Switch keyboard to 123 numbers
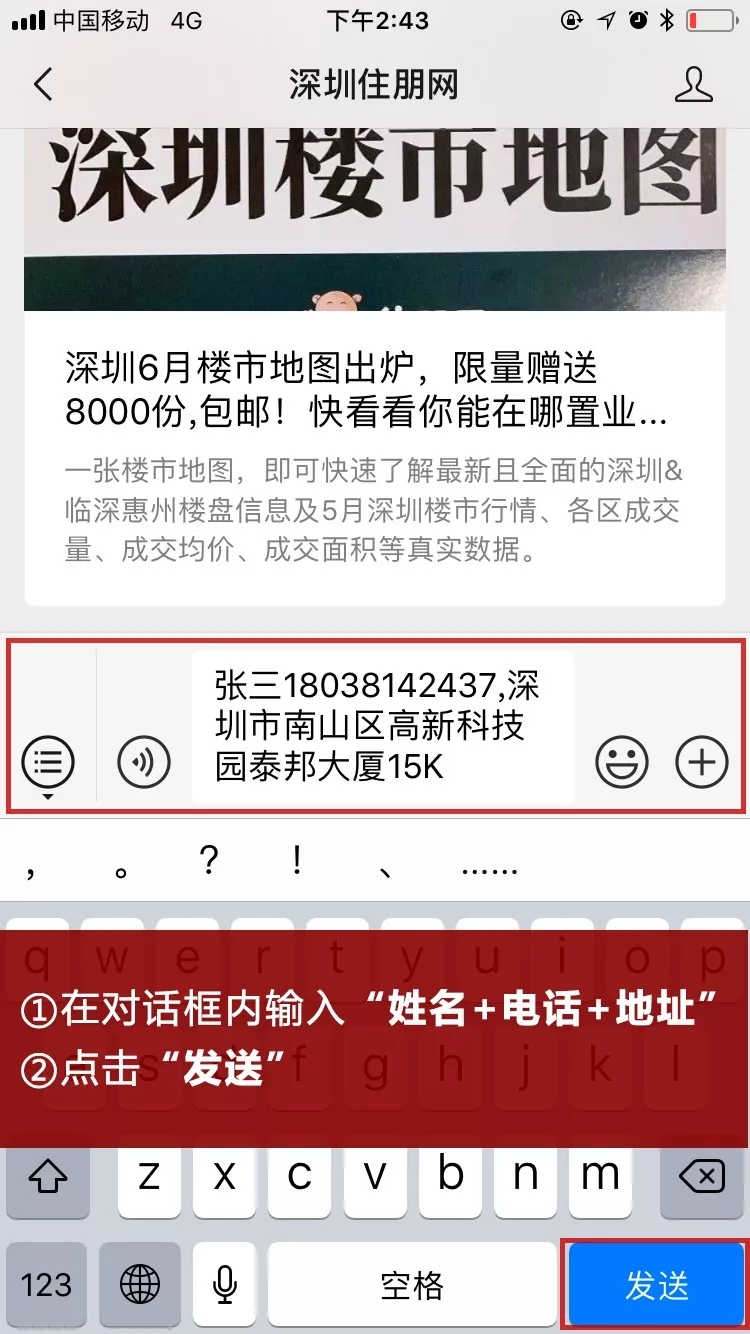This screenshot has width=750, height=1334. click(x=46, y=1285)
